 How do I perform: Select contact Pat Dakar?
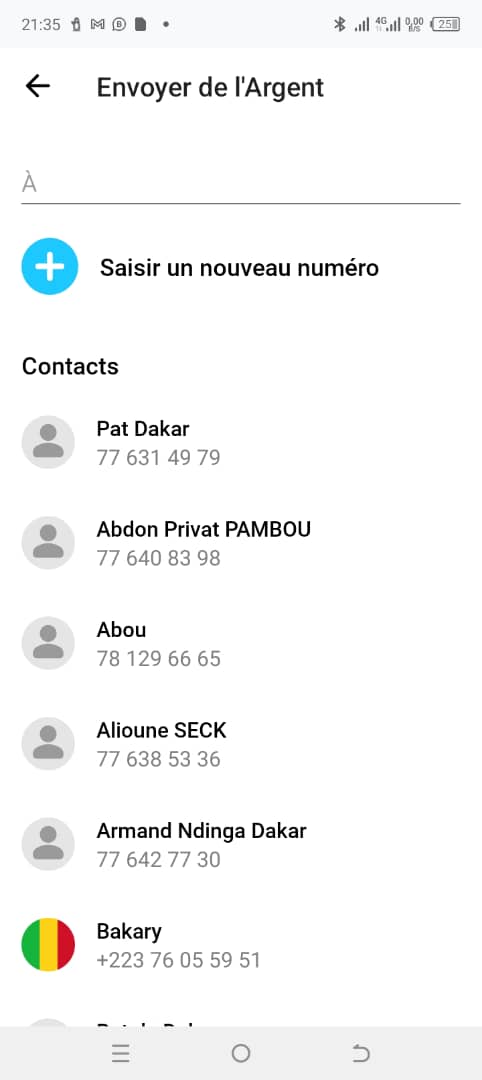point(241,442)
